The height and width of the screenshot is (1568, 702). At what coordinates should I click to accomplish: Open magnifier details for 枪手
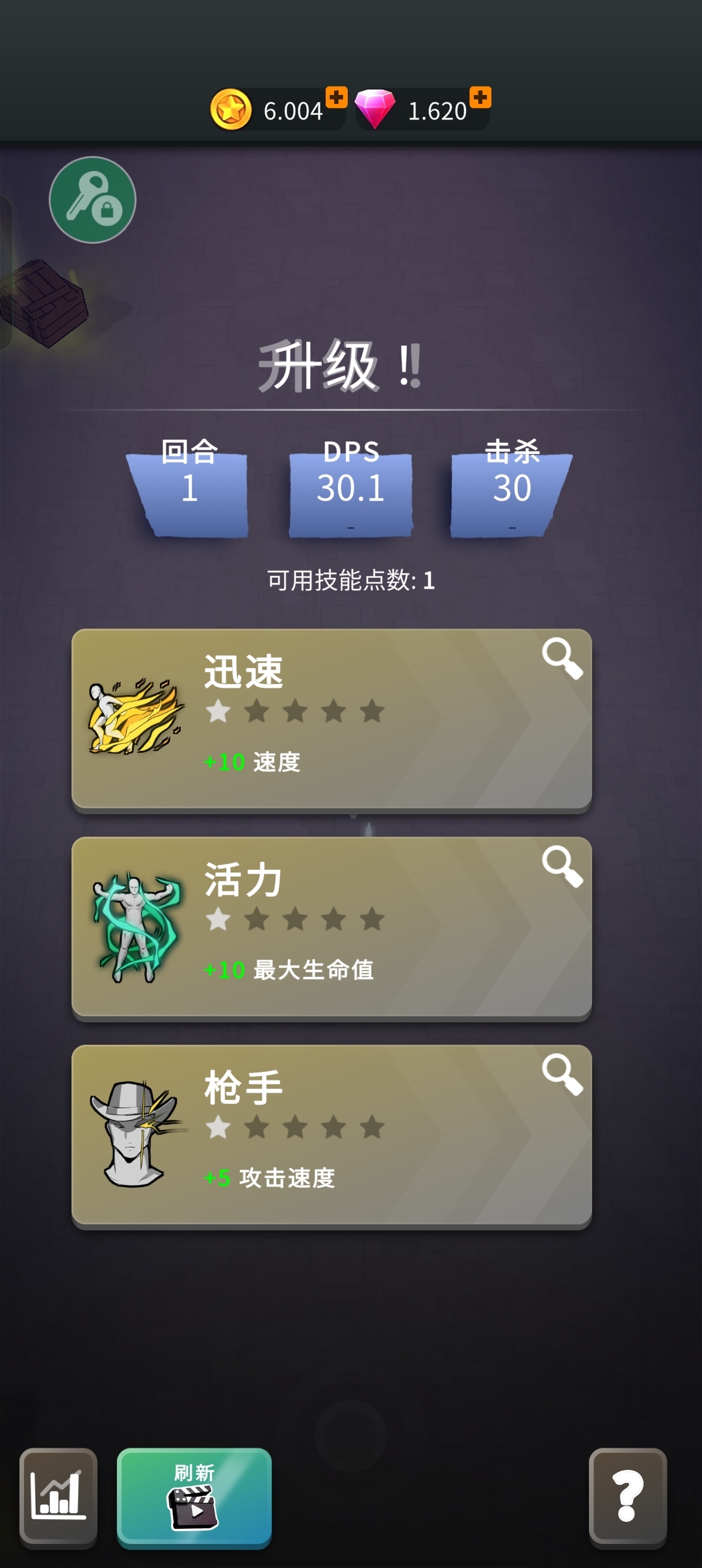562,1074
